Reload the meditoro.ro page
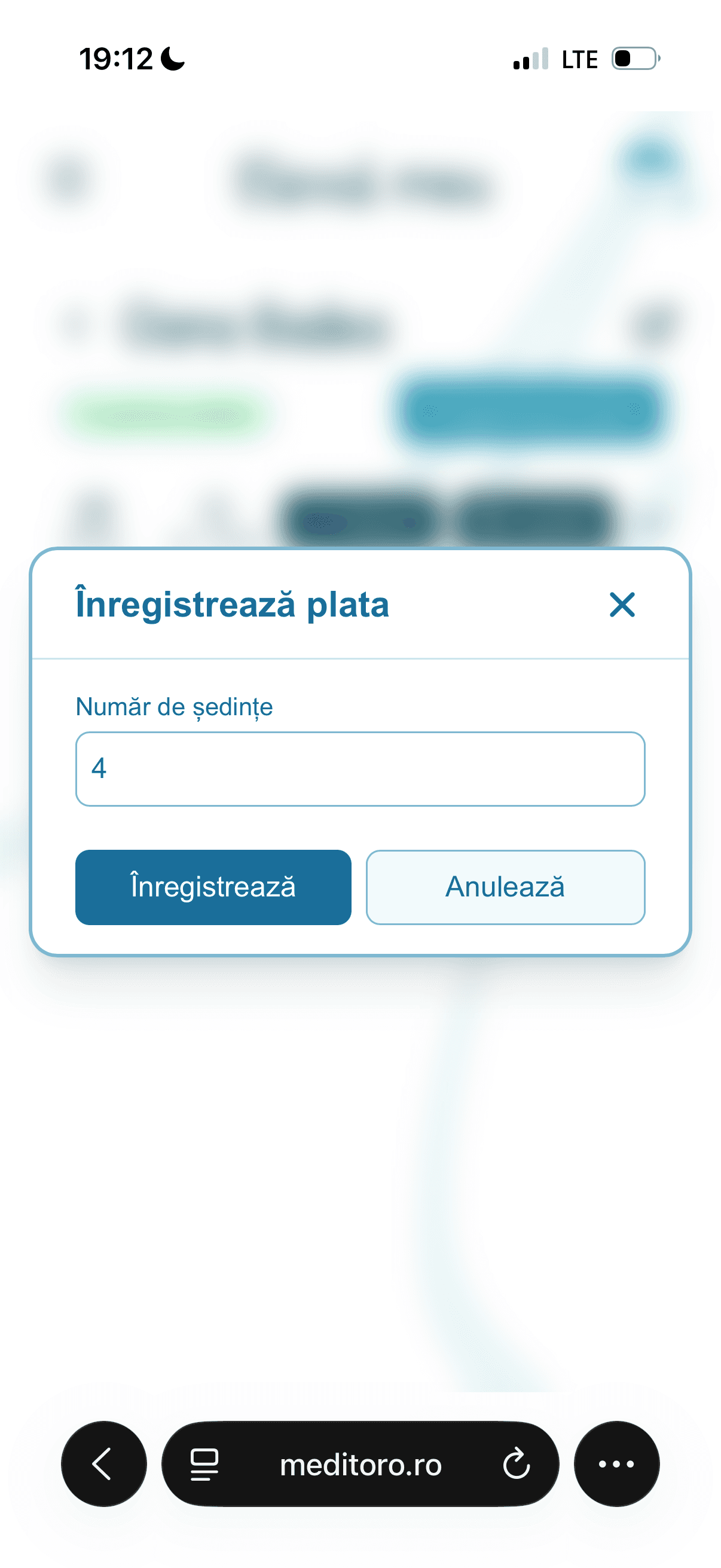The image size is (721, 1568). point(516,1463)
